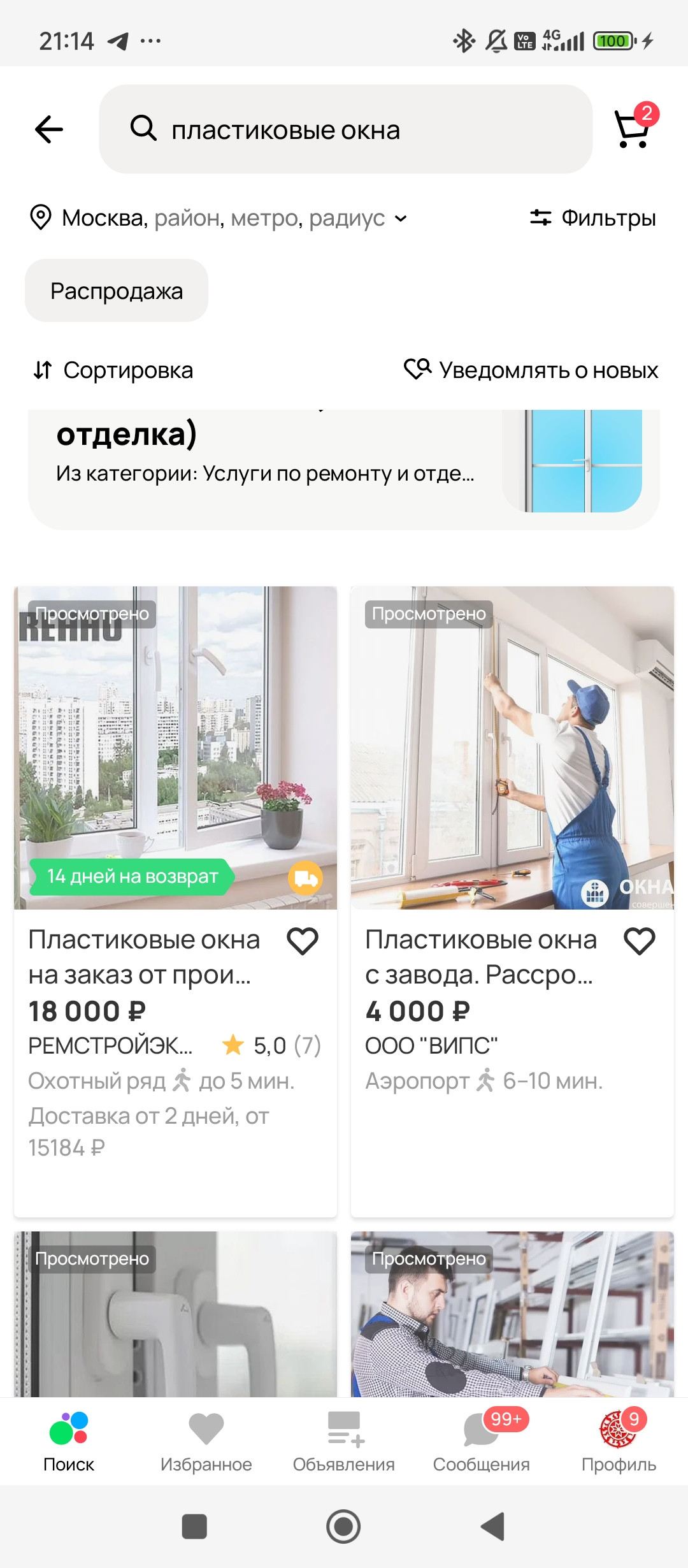Go back using the top arrow

click(x=49, y=129)
